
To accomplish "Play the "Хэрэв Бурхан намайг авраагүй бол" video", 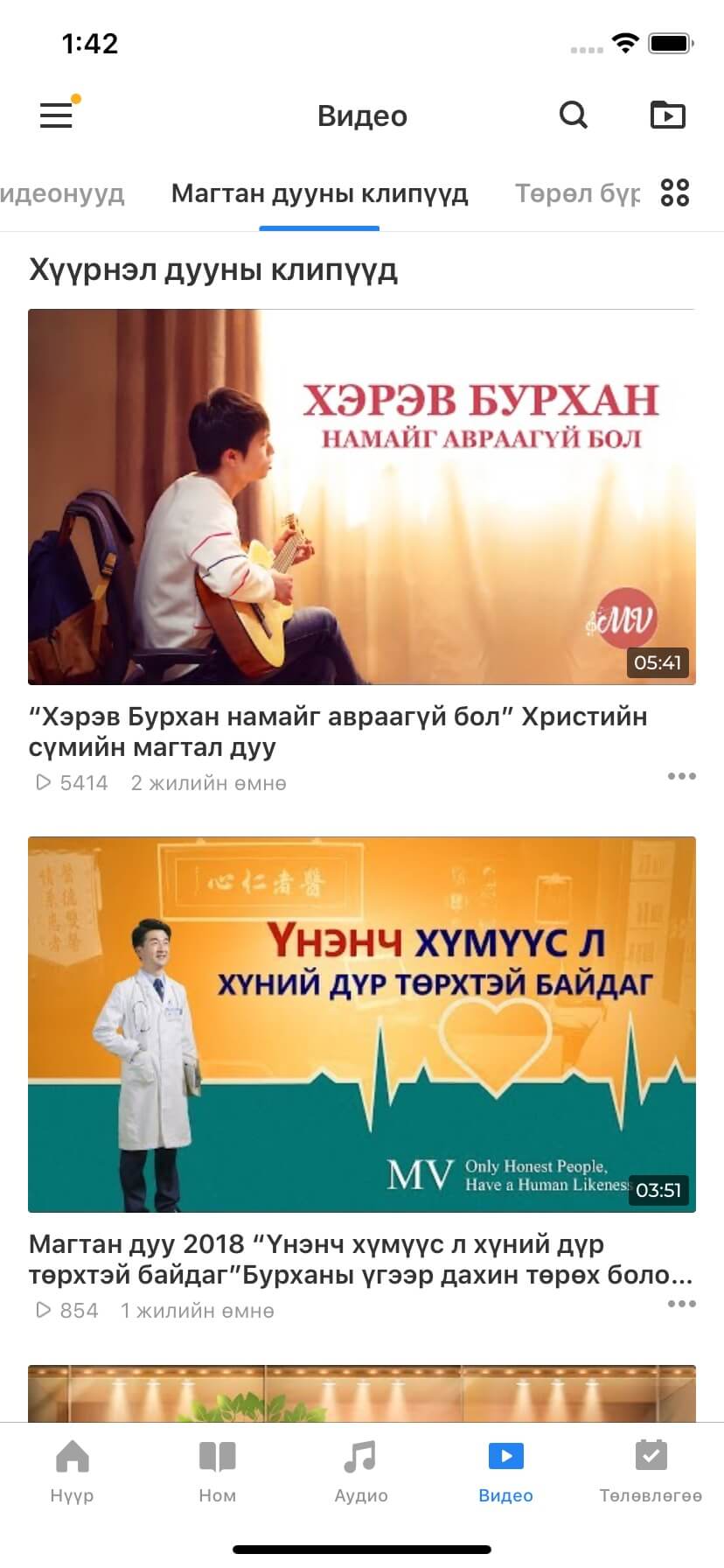I will tap(362, 497).
